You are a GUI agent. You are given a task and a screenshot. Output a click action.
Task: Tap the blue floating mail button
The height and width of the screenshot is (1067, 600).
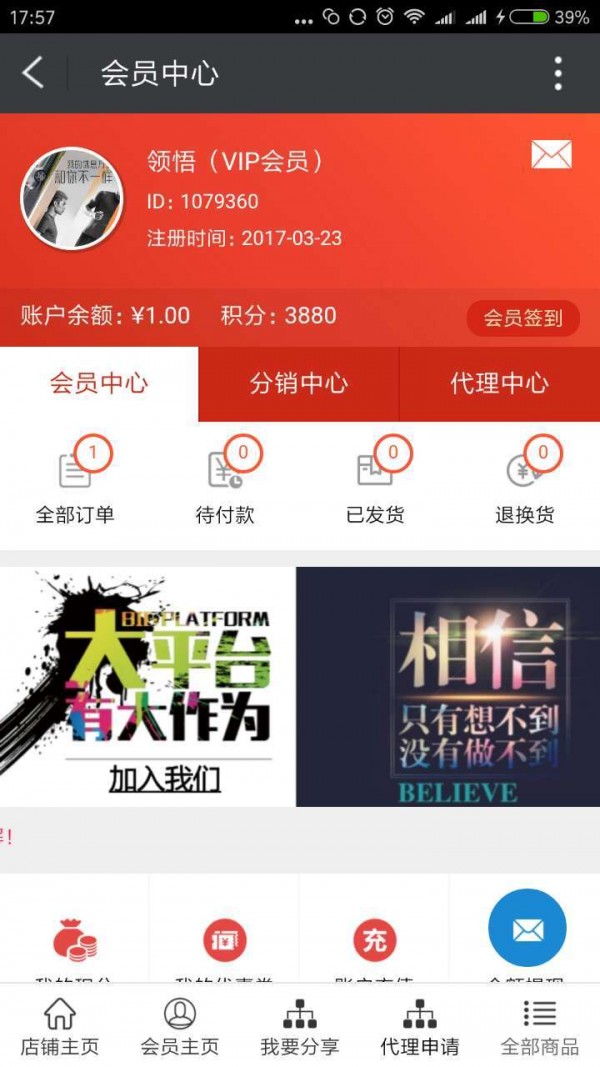point(527,928)
